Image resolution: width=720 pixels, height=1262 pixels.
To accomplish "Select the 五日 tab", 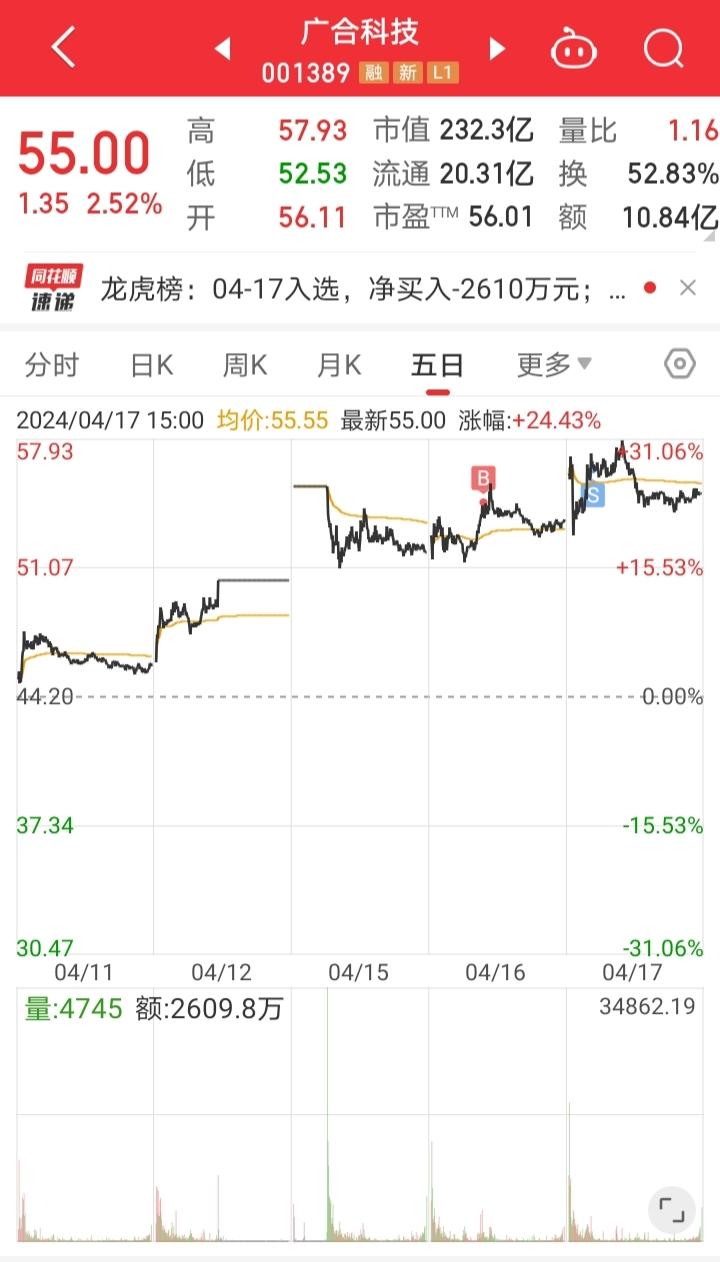I will (438, 365).
